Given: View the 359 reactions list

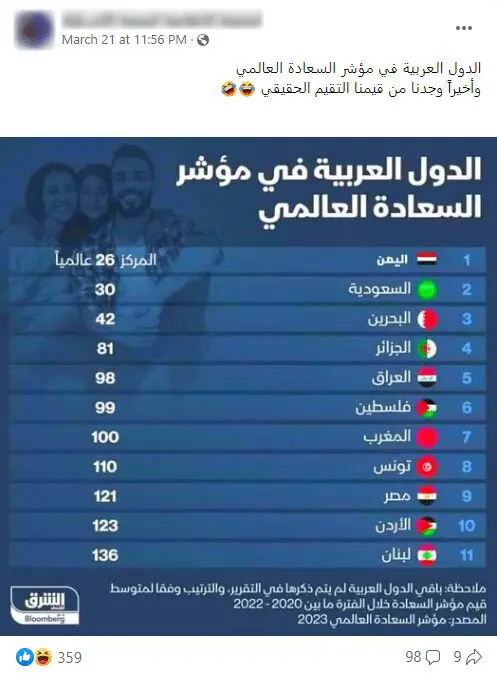Looking at the screenshot, I should click(x=49, y=657).
